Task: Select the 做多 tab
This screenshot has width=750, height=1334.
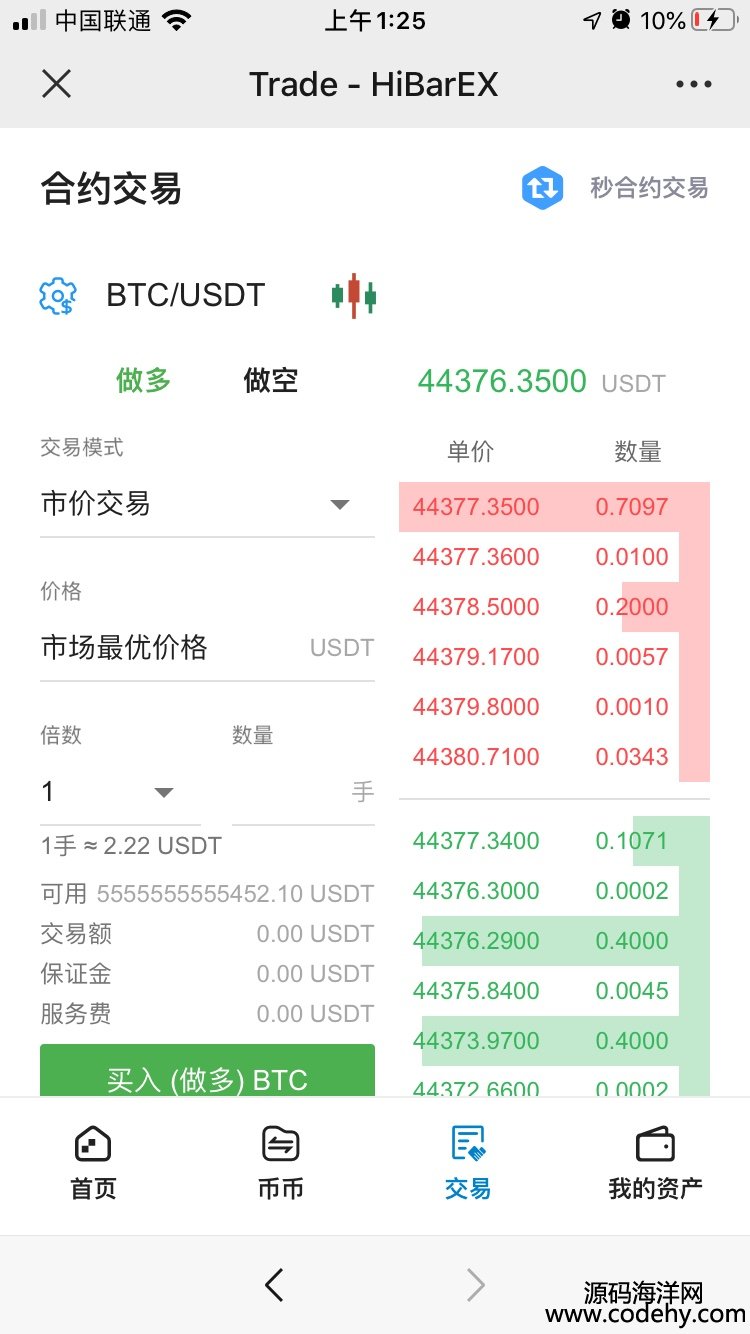Action: 144,380
